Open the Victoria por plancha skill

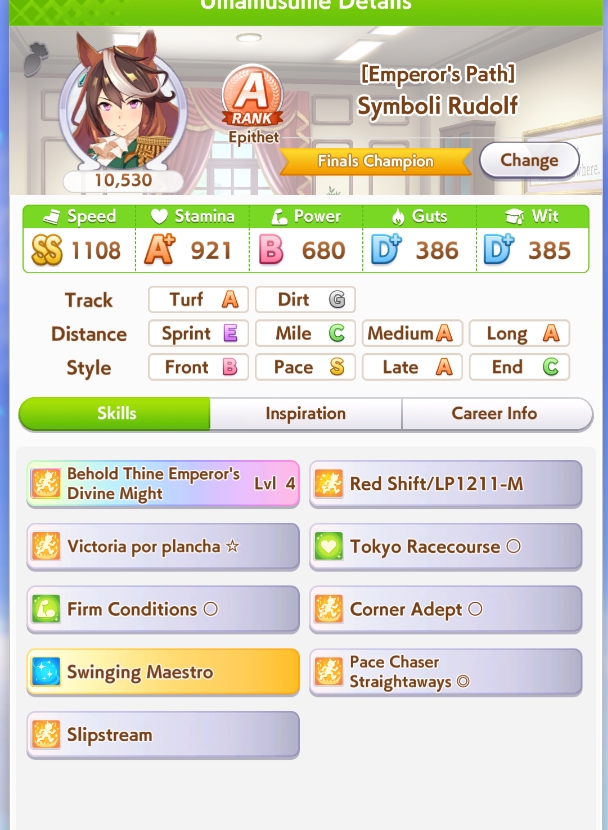(x=163, y=546)
